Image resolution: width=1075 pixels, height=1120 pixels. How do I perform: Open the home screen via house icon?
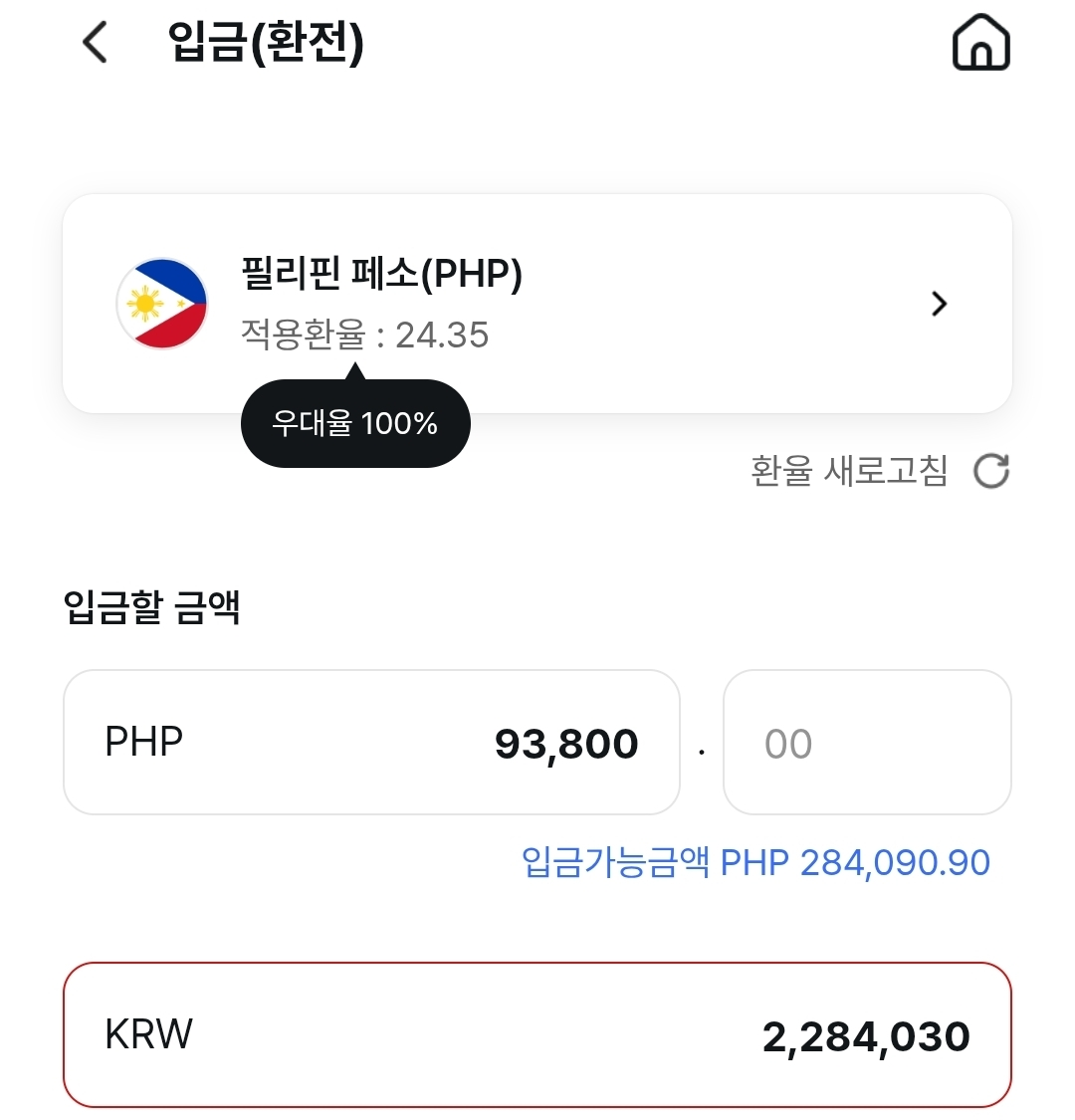pyautogui.click(x=980, y=44)
